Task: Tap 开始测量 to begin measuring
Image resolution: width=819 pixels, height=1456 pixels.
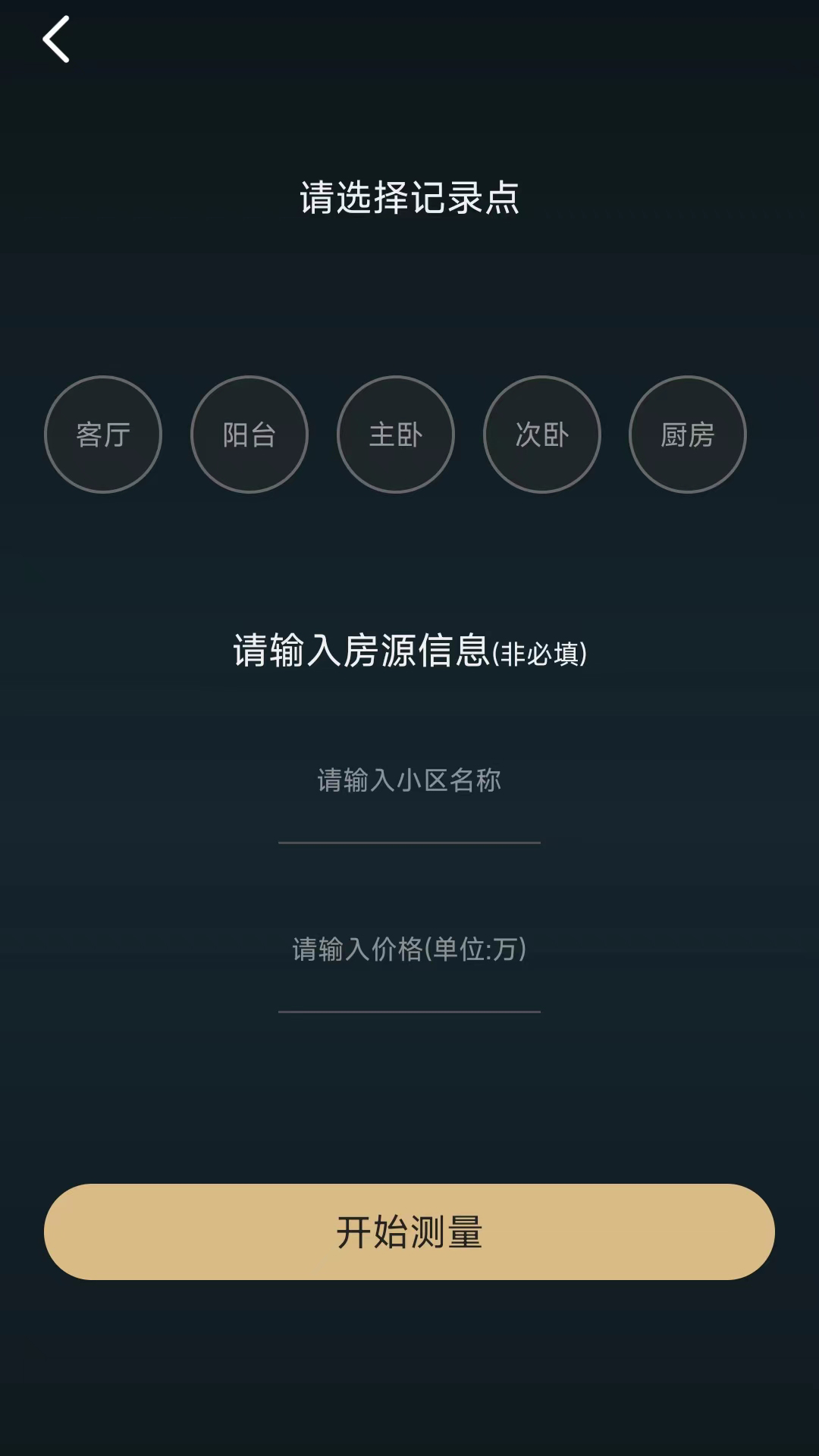Action: [409, 1232]
